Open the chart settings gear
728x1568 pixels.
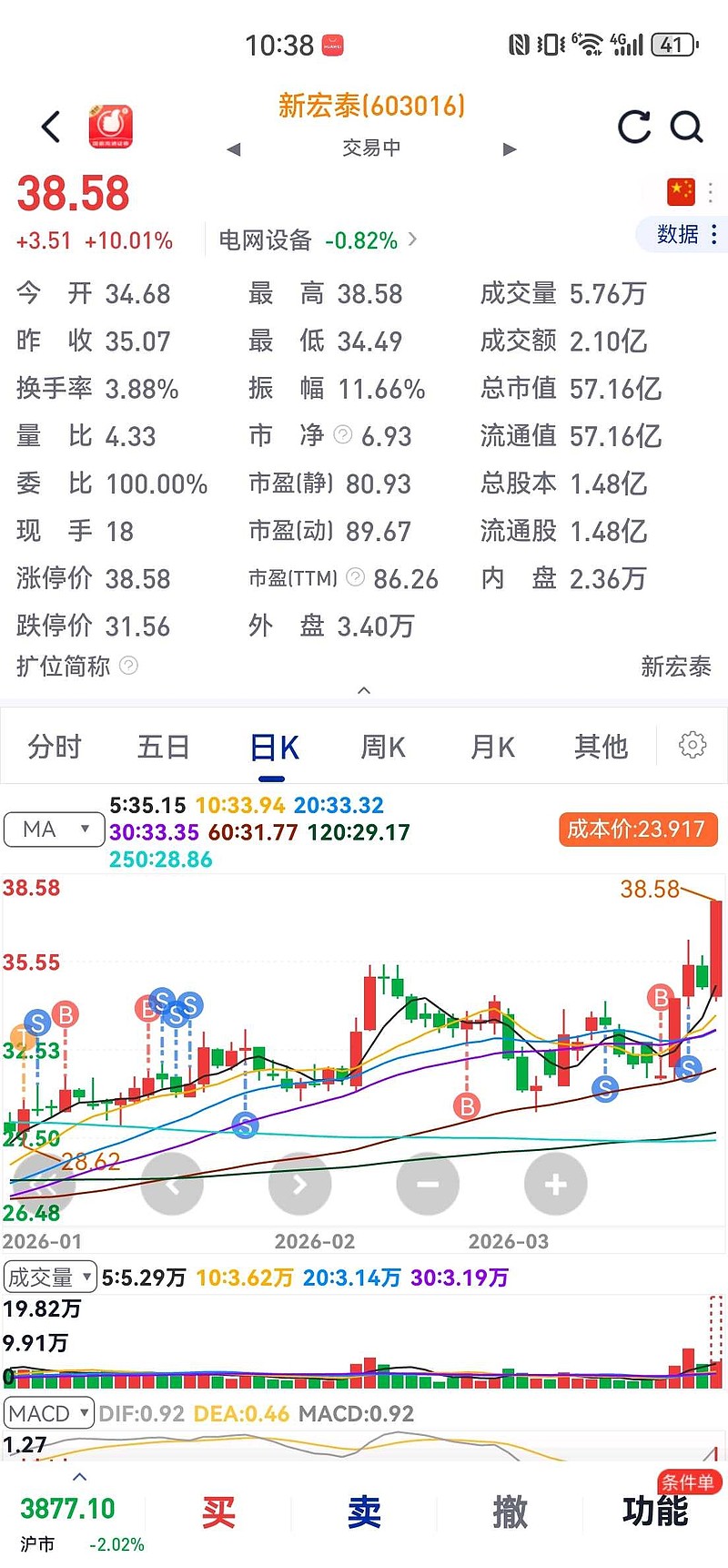coord(693,745)
